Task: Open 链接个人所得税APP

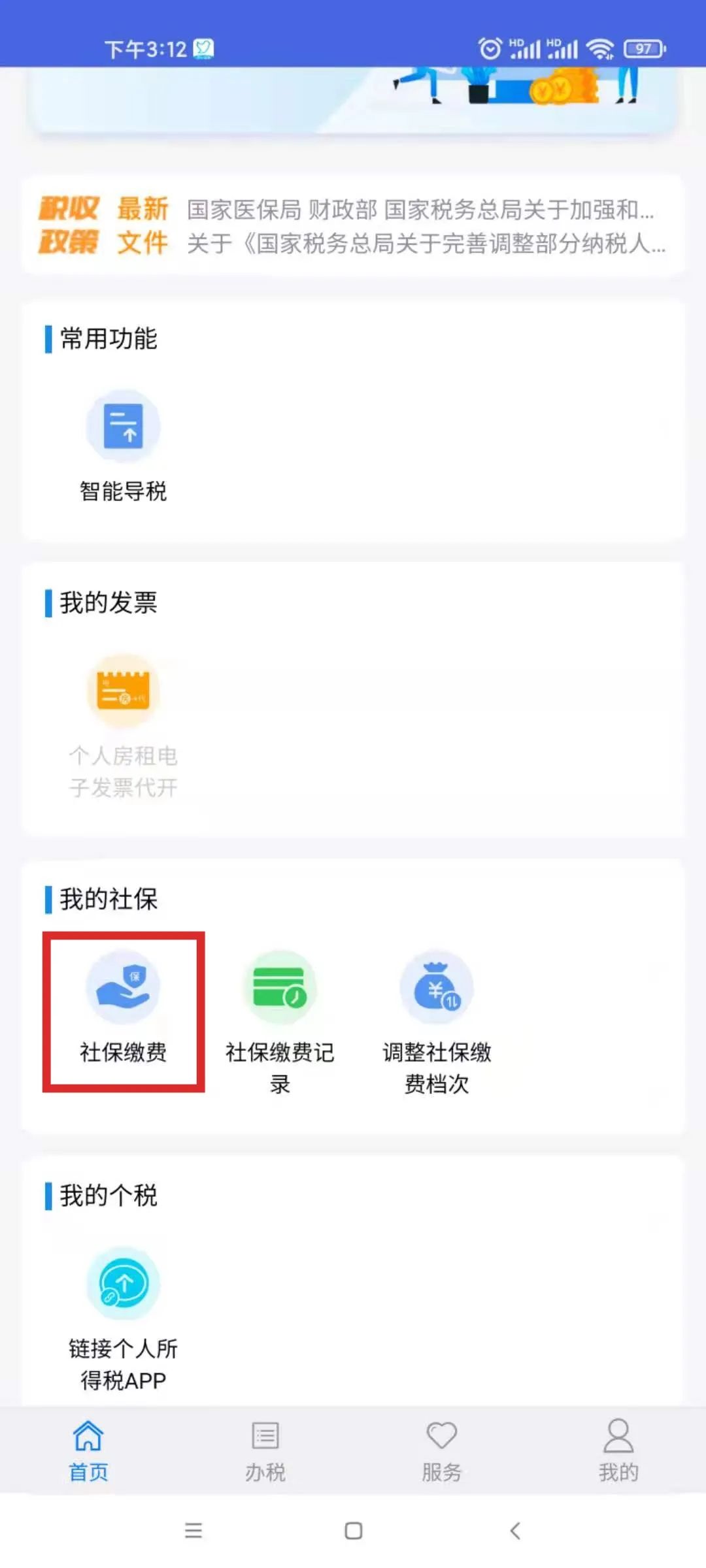Action: point(123,1320)
